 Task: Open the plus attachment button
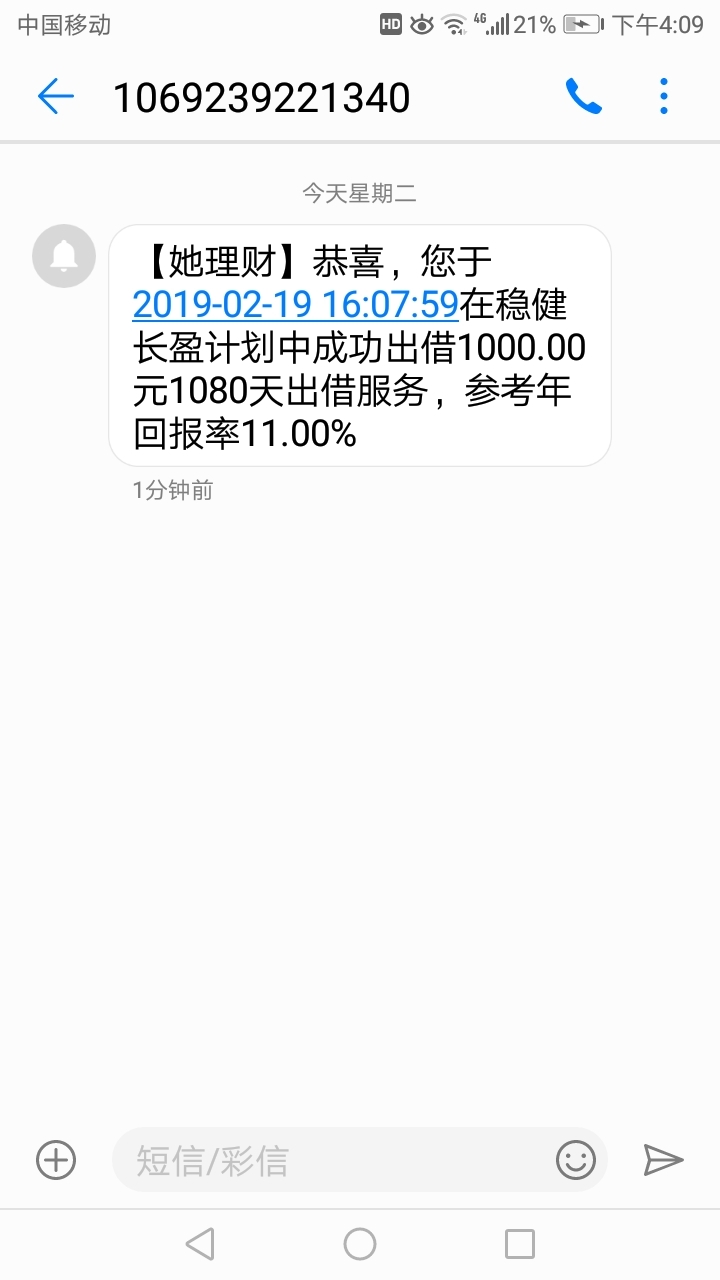click(x=56, y=1160)
